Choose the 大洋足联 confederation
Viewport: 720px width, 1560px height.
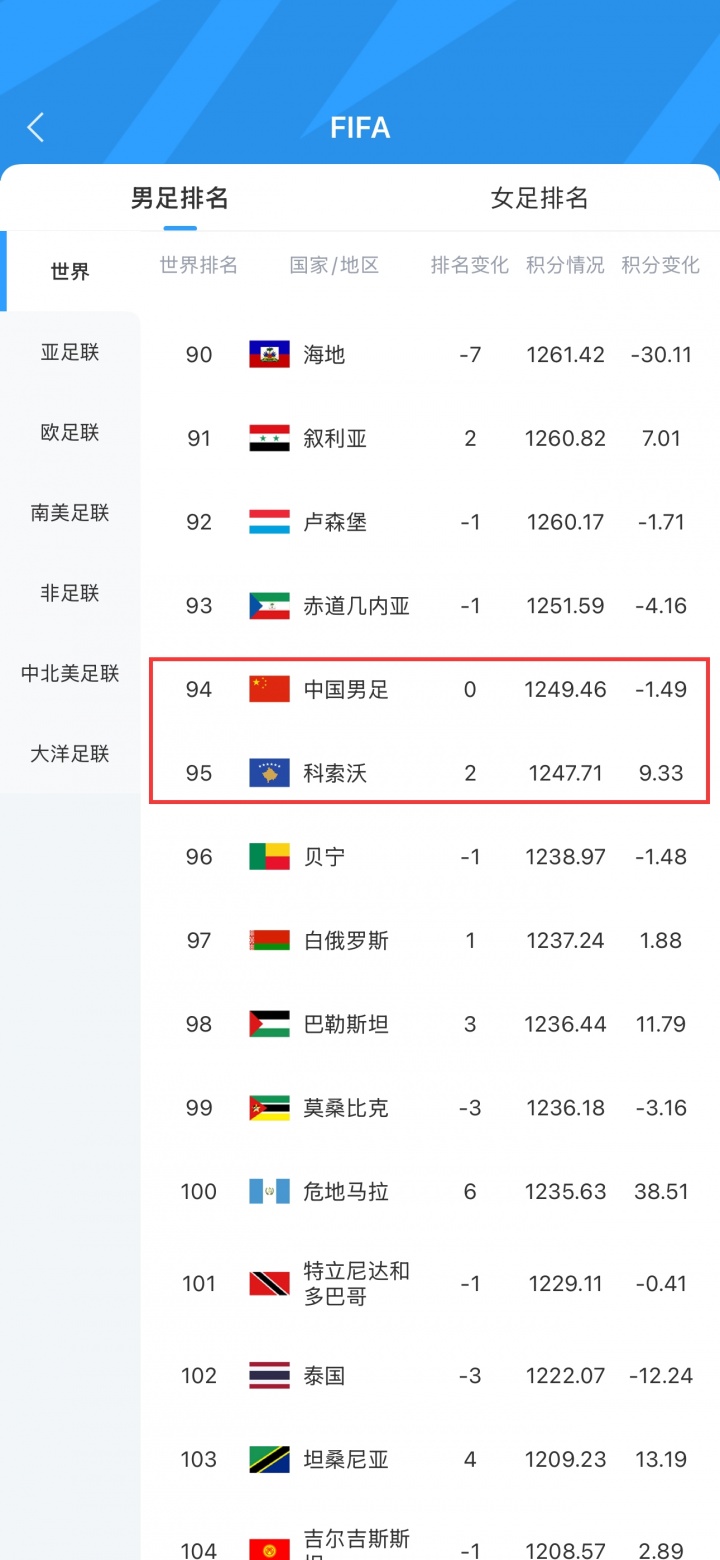(70, 753)
